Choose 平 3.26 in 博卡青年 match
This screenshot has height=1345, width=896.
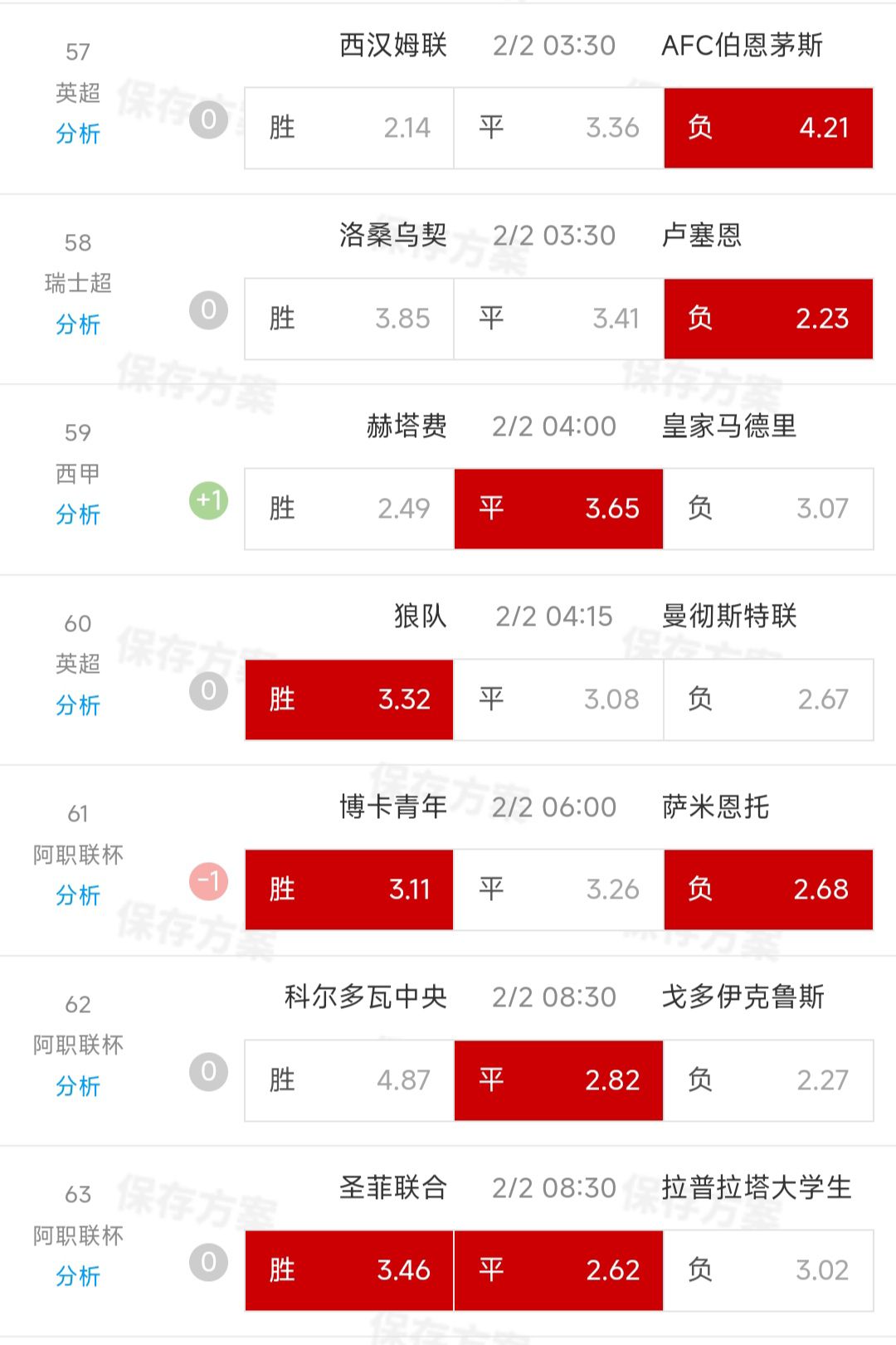(558, 889)
